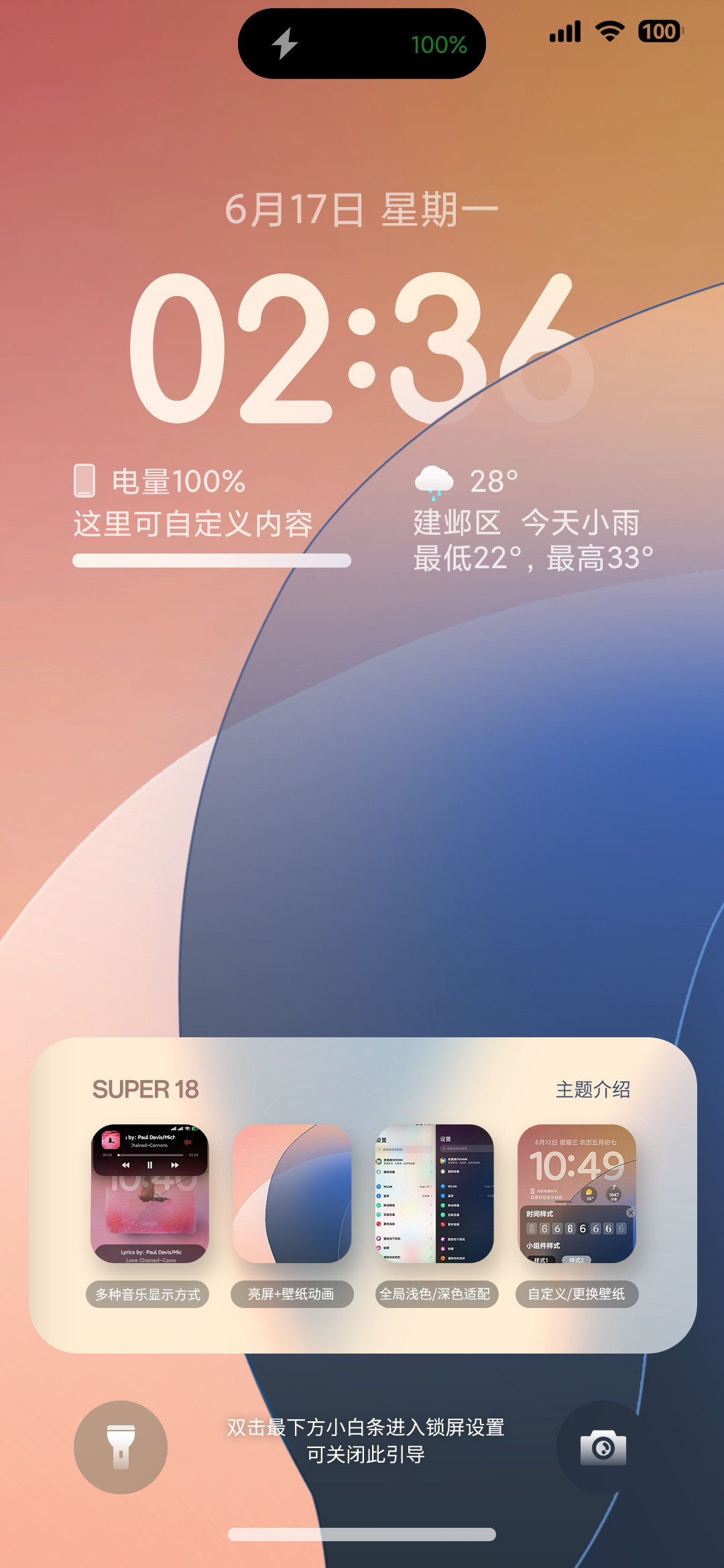Open the camera from lock screen
724x1568 pixels.
click(x=603, y=1447)
